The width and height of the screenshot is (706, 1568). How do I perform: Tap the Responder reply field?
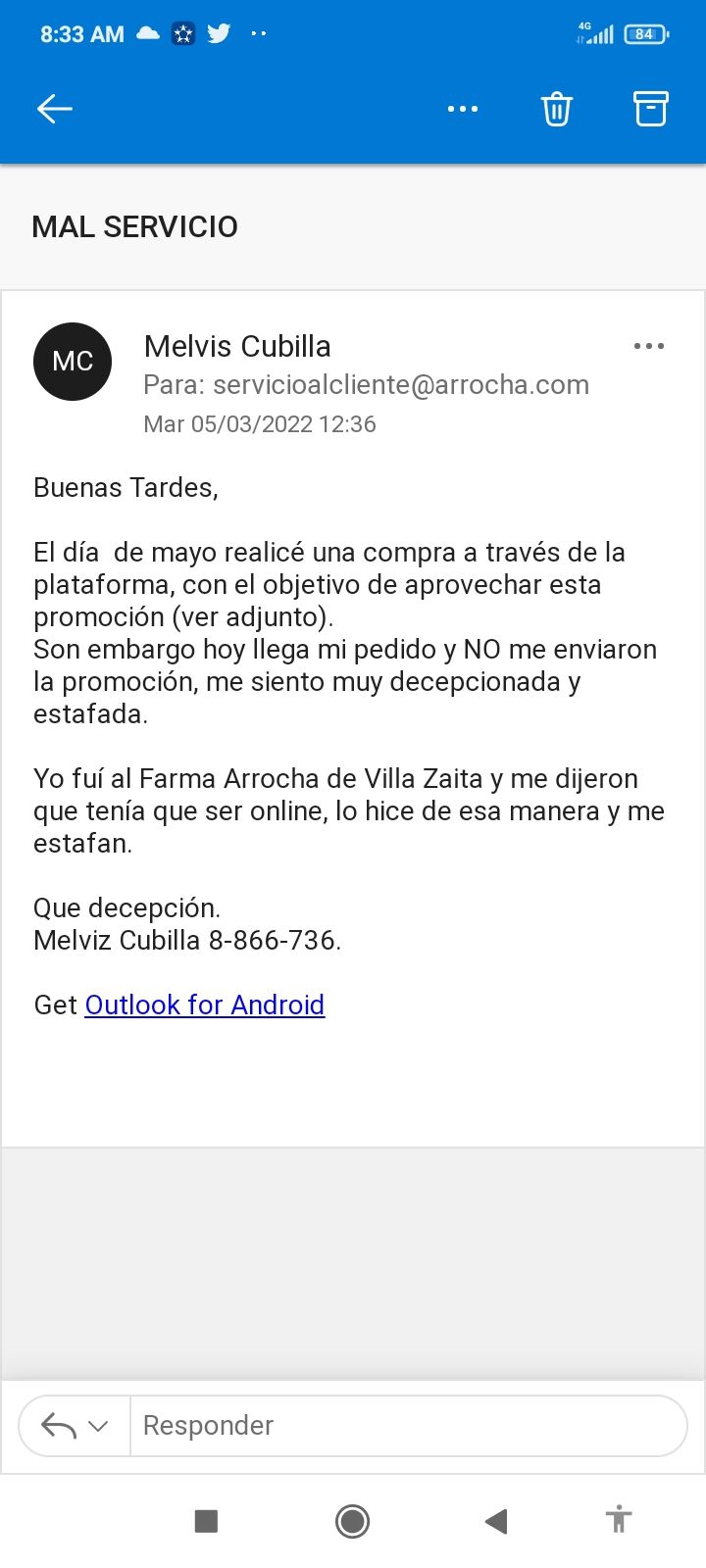click(x=407, y=1426)
